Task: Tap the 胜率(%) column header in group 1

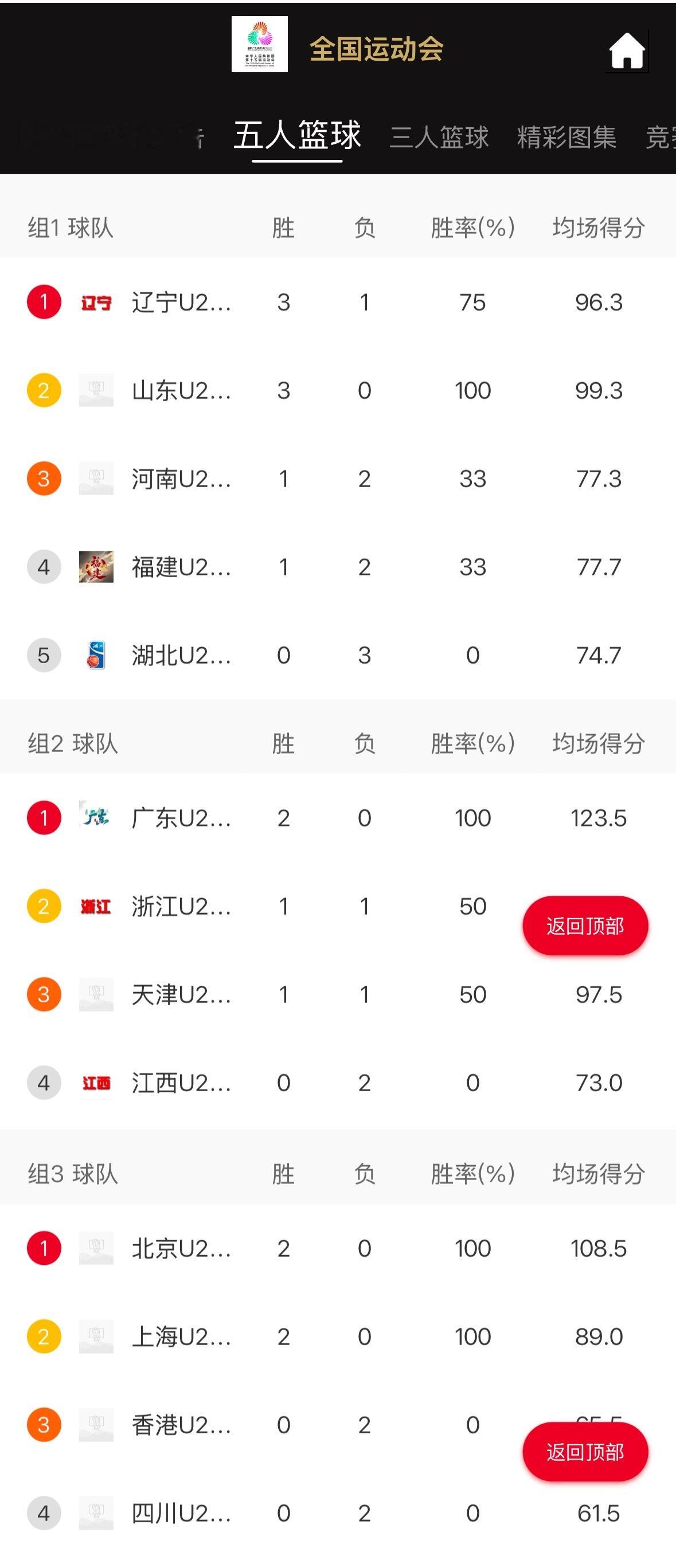Action: (468, 226)
